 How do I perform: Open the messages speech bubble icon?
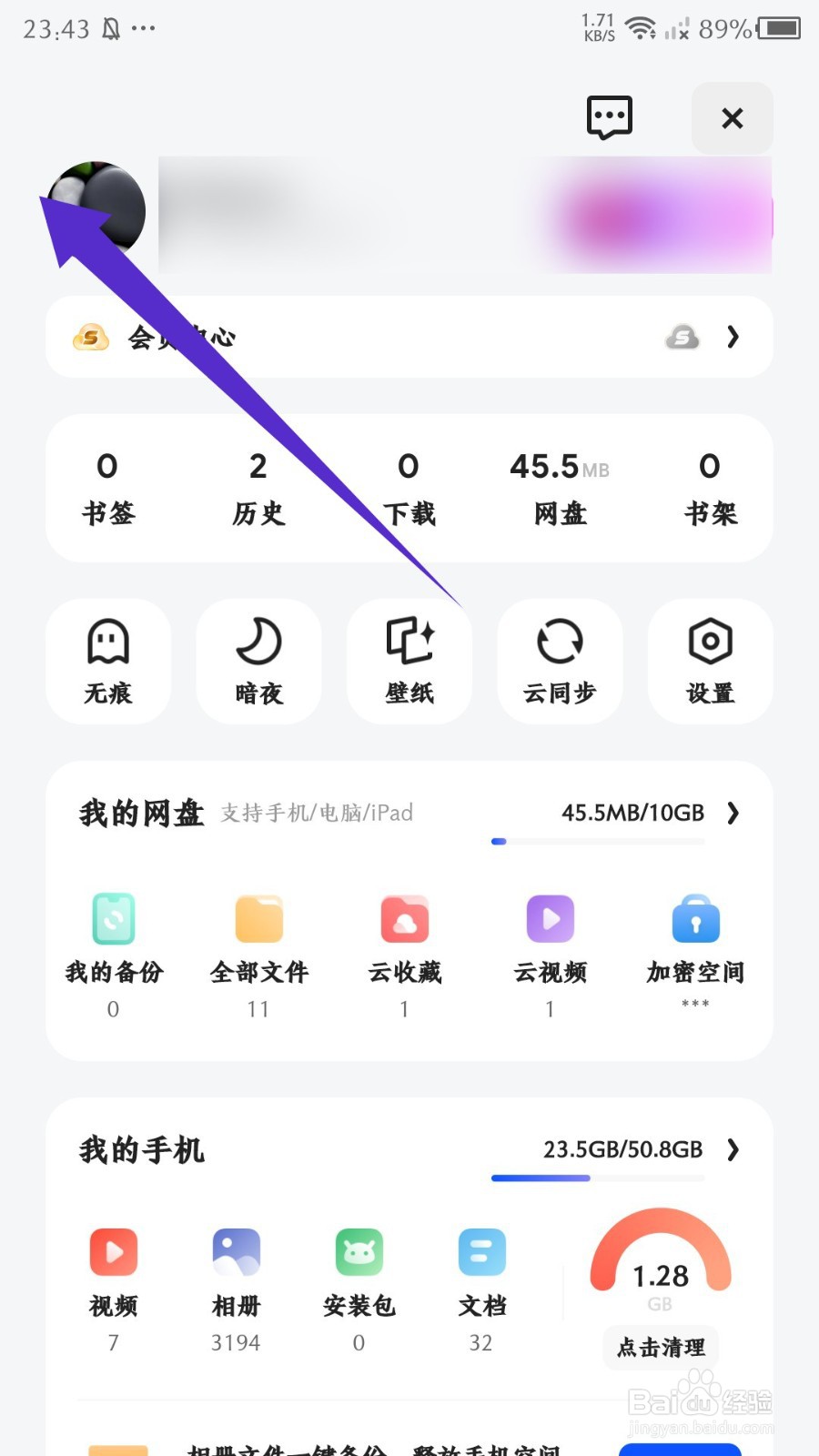coord(609,117)
